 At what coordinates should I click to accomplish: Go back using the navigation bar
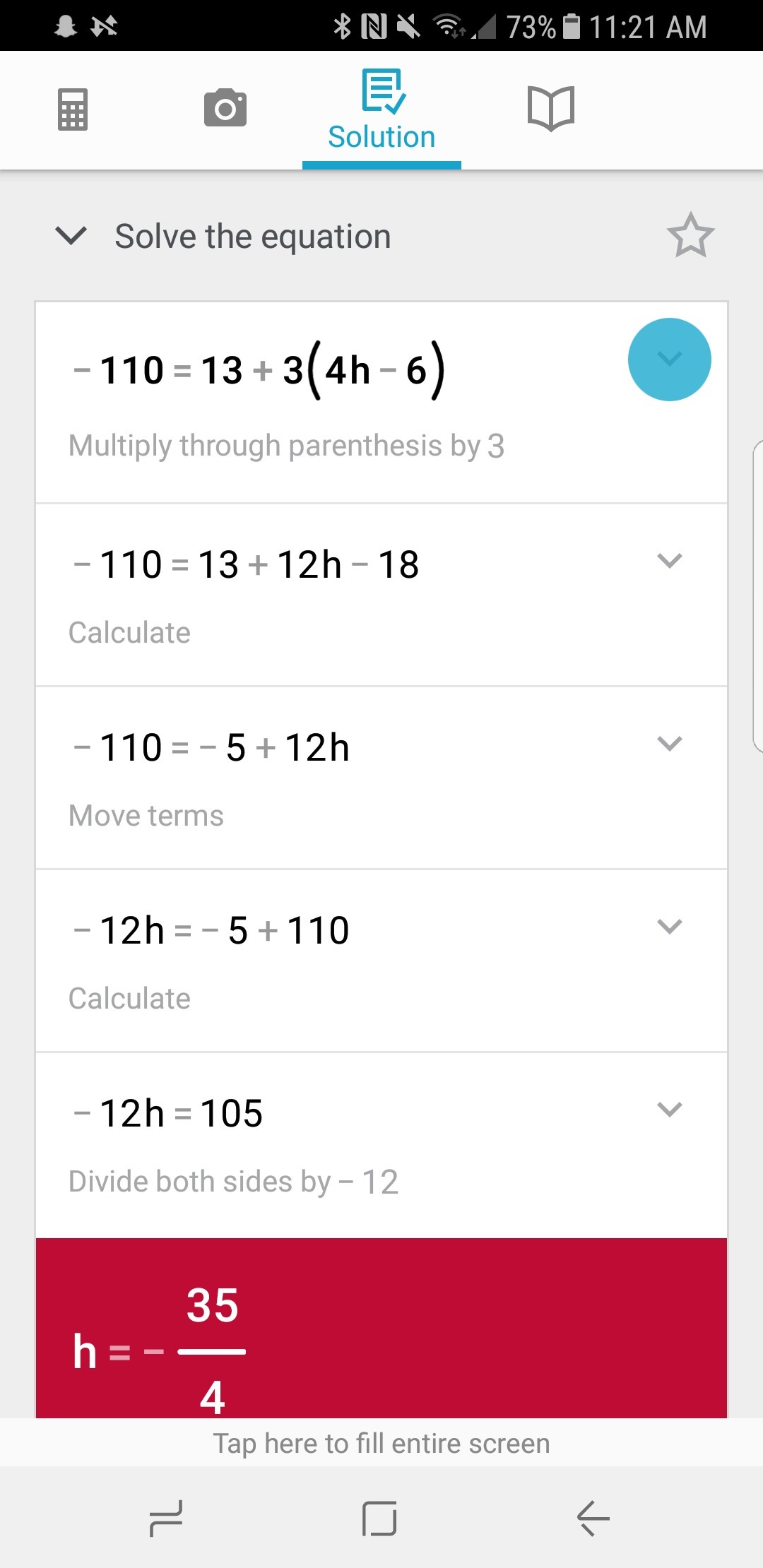point(593,1519)
